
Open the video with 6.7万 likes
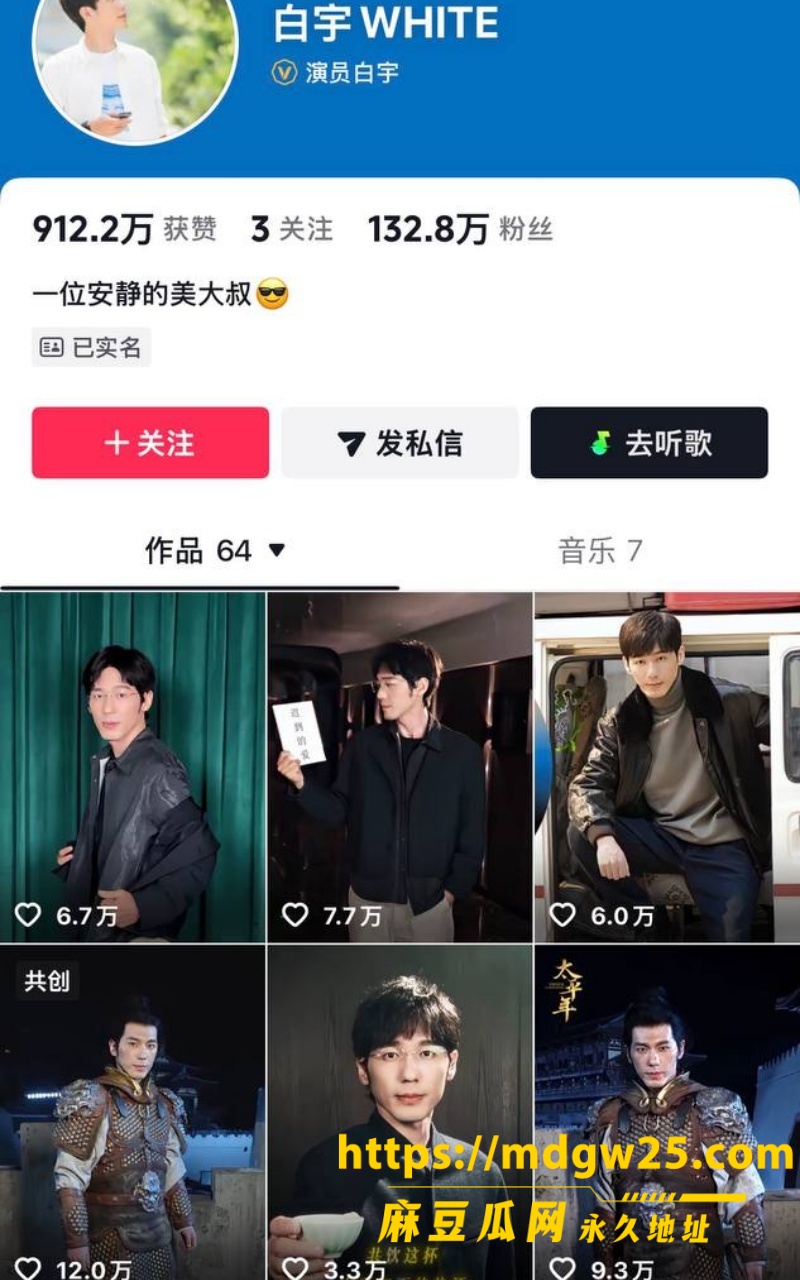coord(132,767)
